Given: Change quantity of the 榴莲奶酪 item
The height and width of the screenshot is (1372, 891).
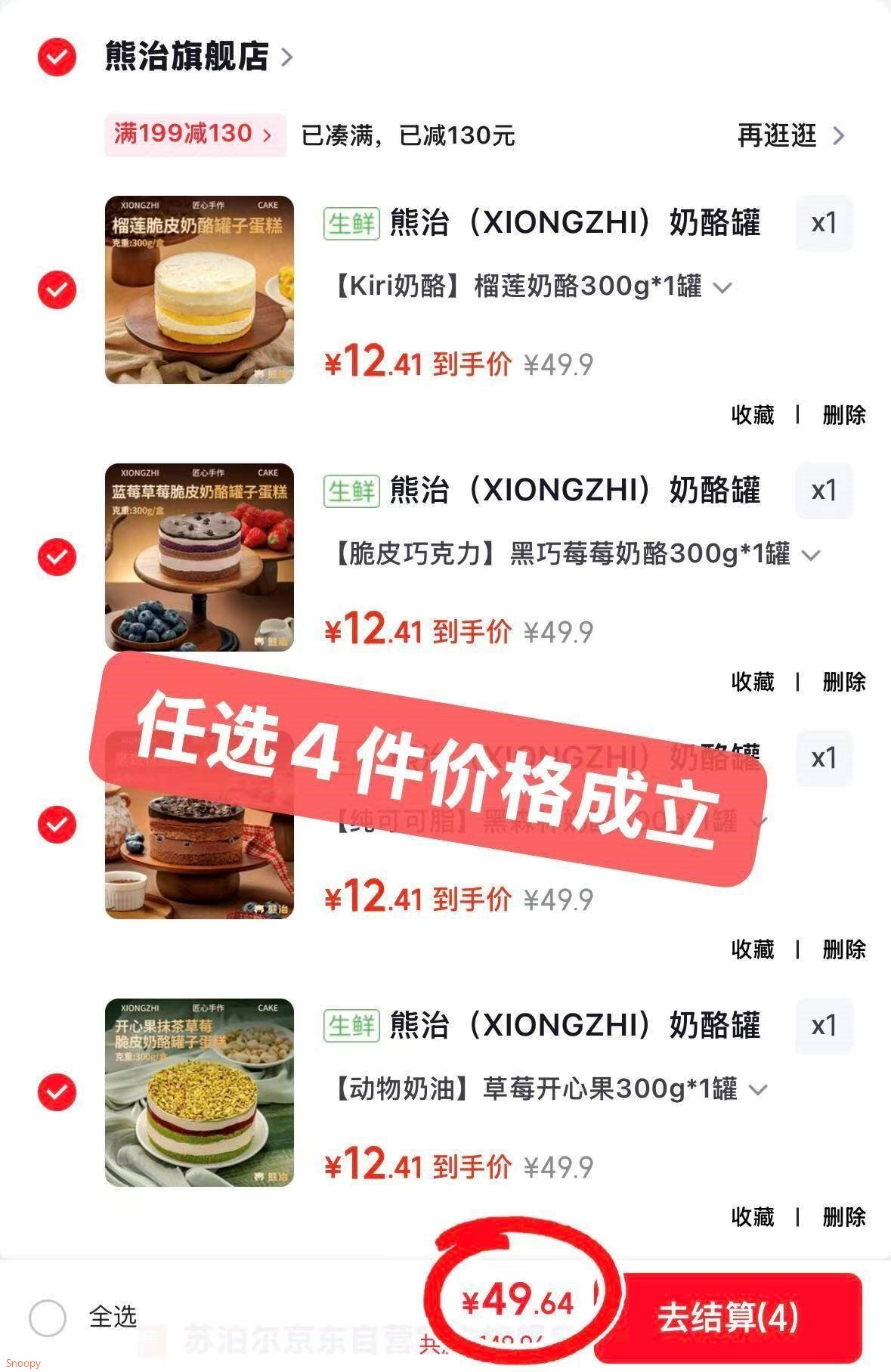Looking at the screenshot, I should click(824, 223).
